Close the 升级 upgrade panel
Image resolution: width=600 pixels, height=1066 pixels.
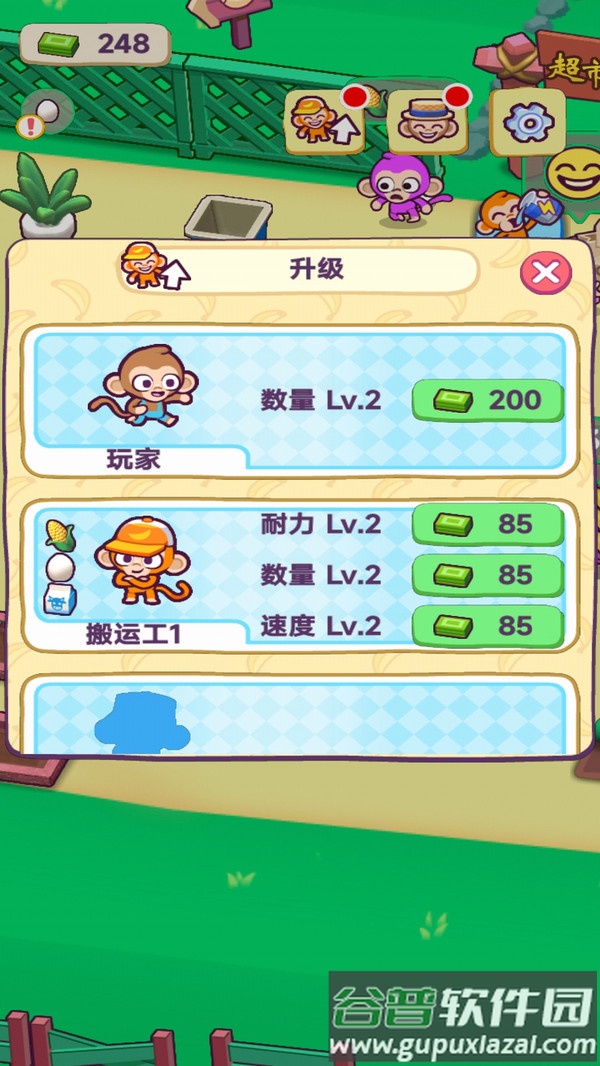point(546,272)
